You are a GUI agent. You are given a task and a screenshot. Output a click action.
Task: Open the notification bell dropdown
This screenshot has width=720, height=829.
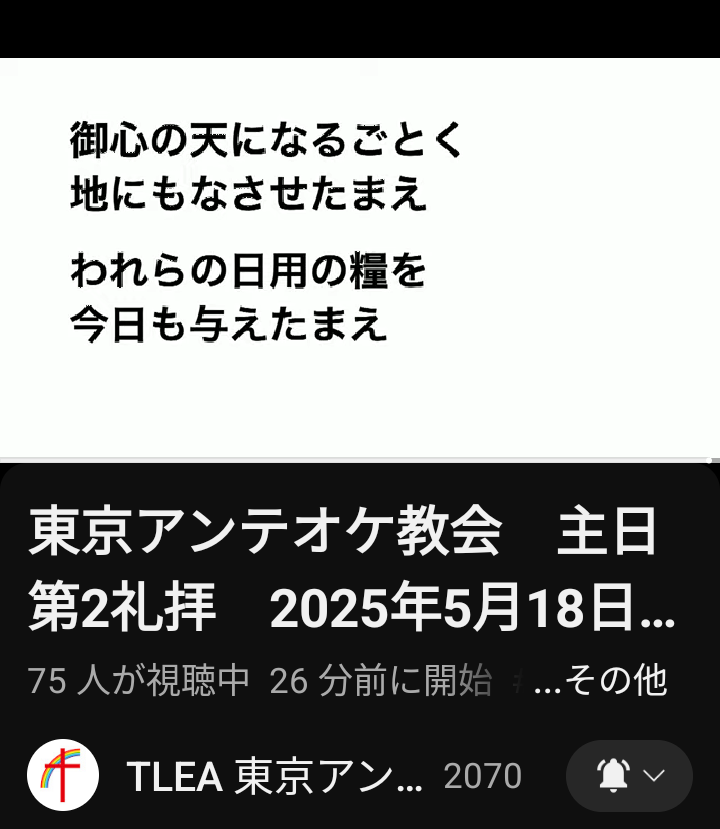click(x=629, y=775)
